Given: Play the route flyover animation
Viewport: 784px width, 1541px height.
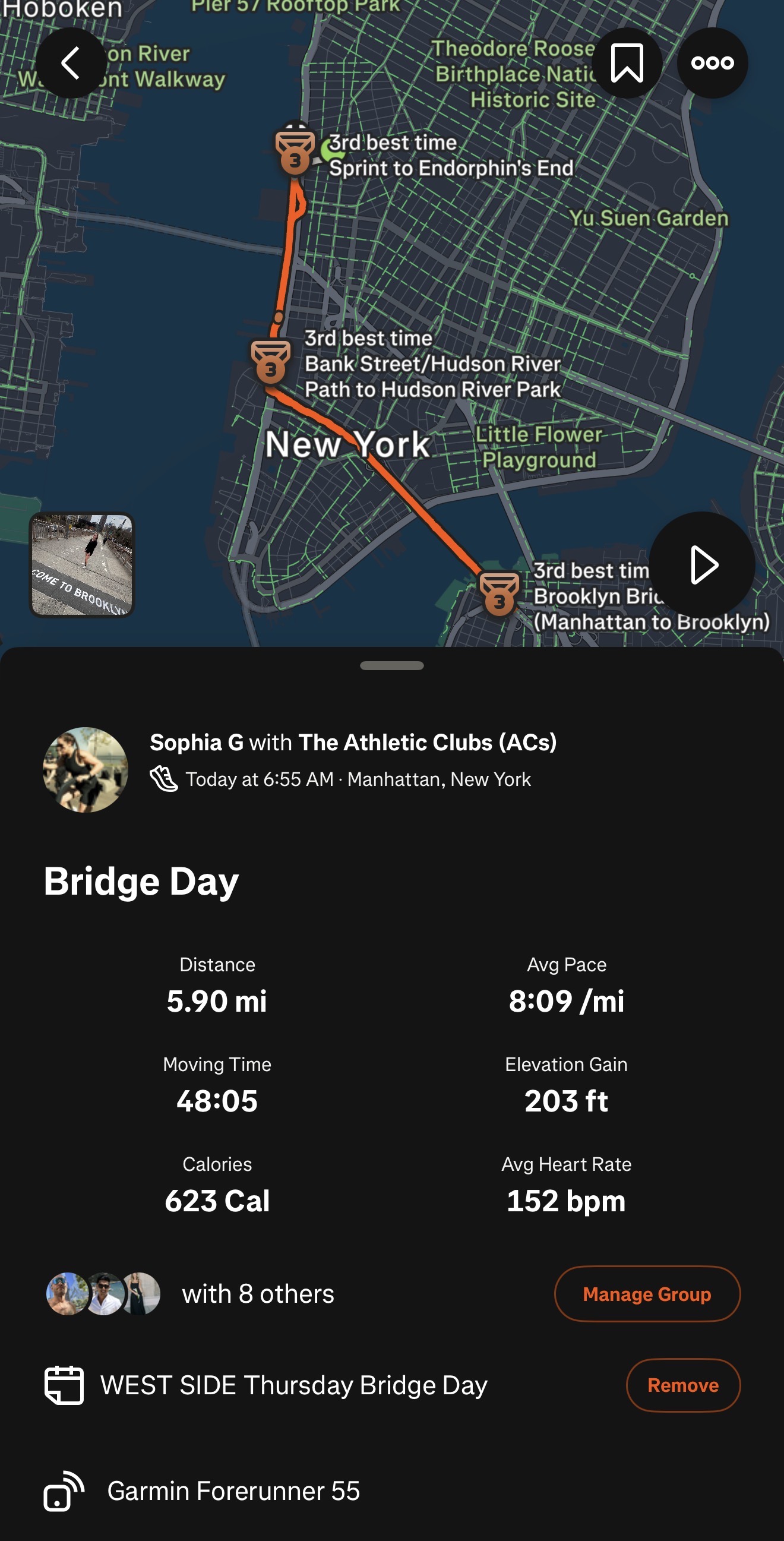Looking at the screenshot, I should coord(702,564).
